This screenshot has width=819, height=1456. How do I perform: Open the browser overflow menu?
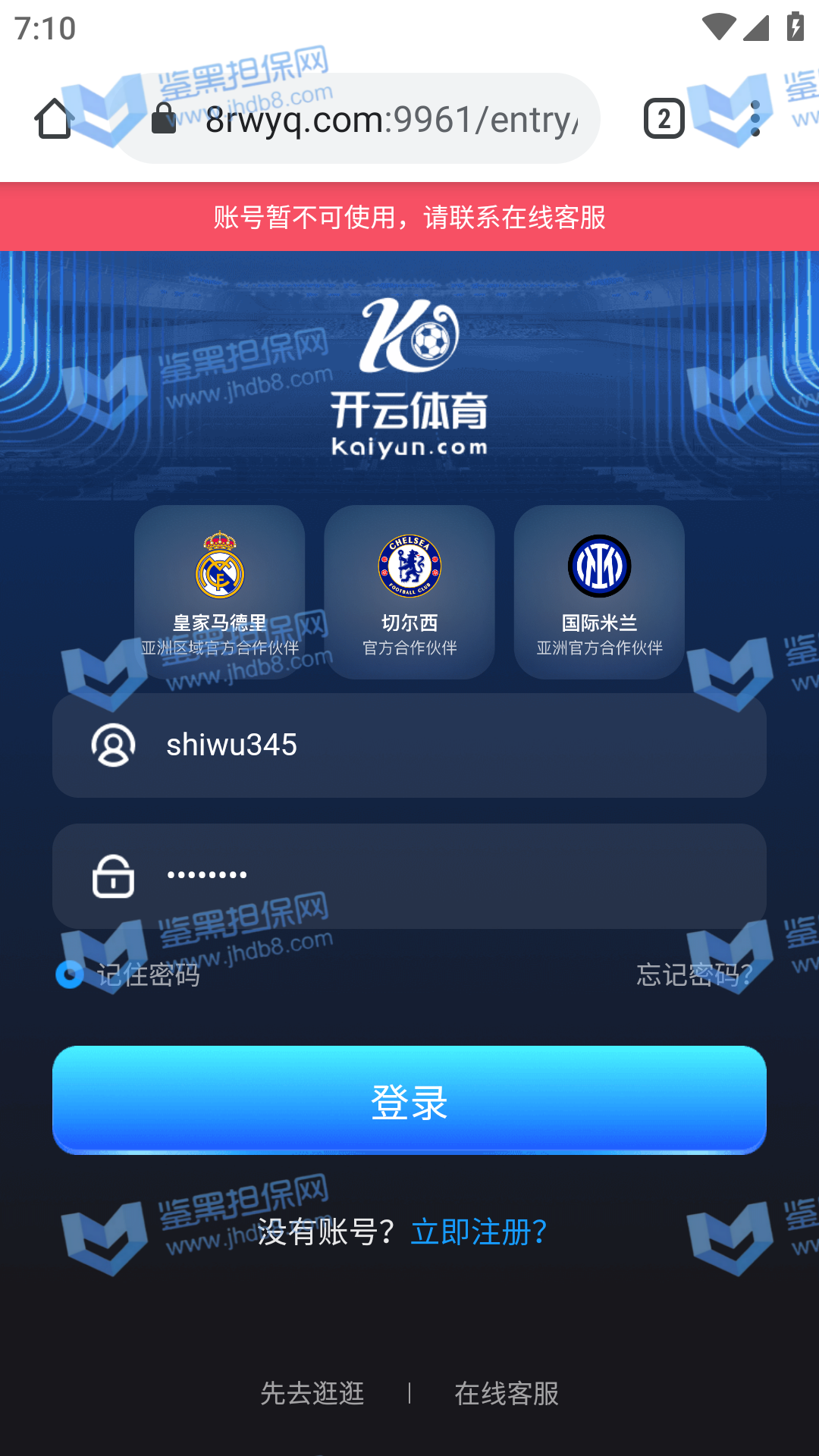[x=755, y=119]
